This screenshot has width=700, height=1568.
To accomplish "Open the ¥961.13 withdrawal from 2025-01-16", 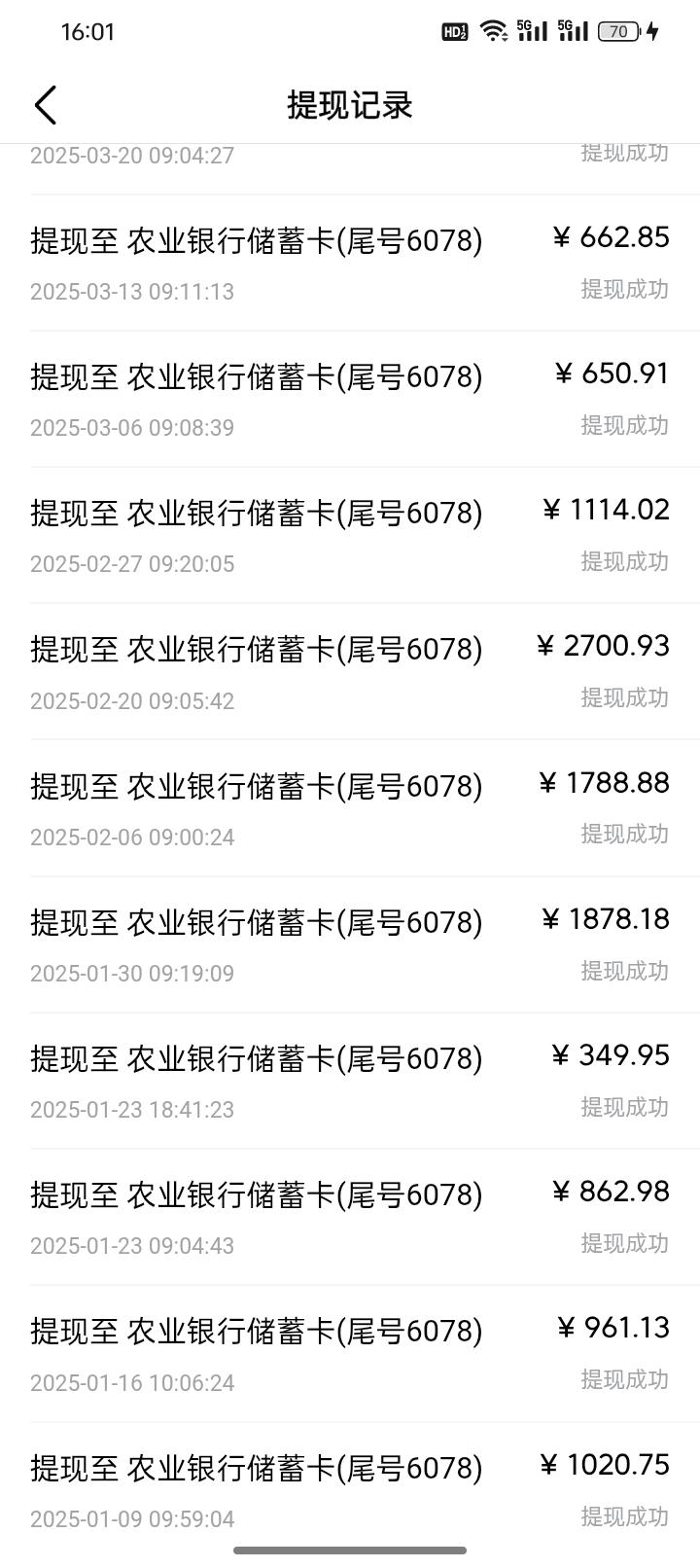I will click(350, 1353).
